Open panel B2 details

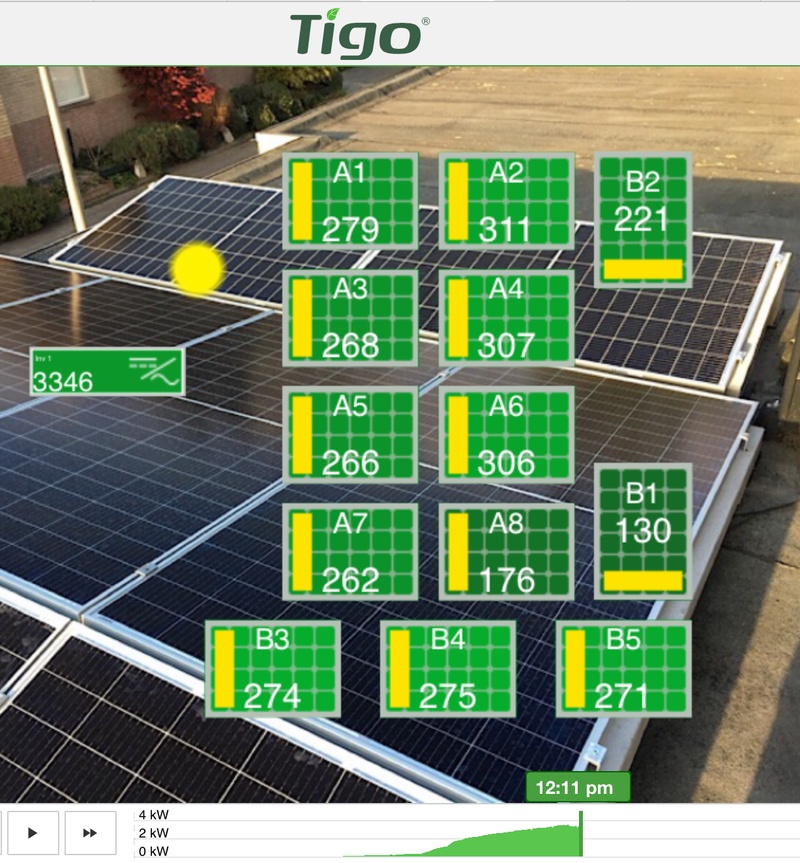pos(642,220)
